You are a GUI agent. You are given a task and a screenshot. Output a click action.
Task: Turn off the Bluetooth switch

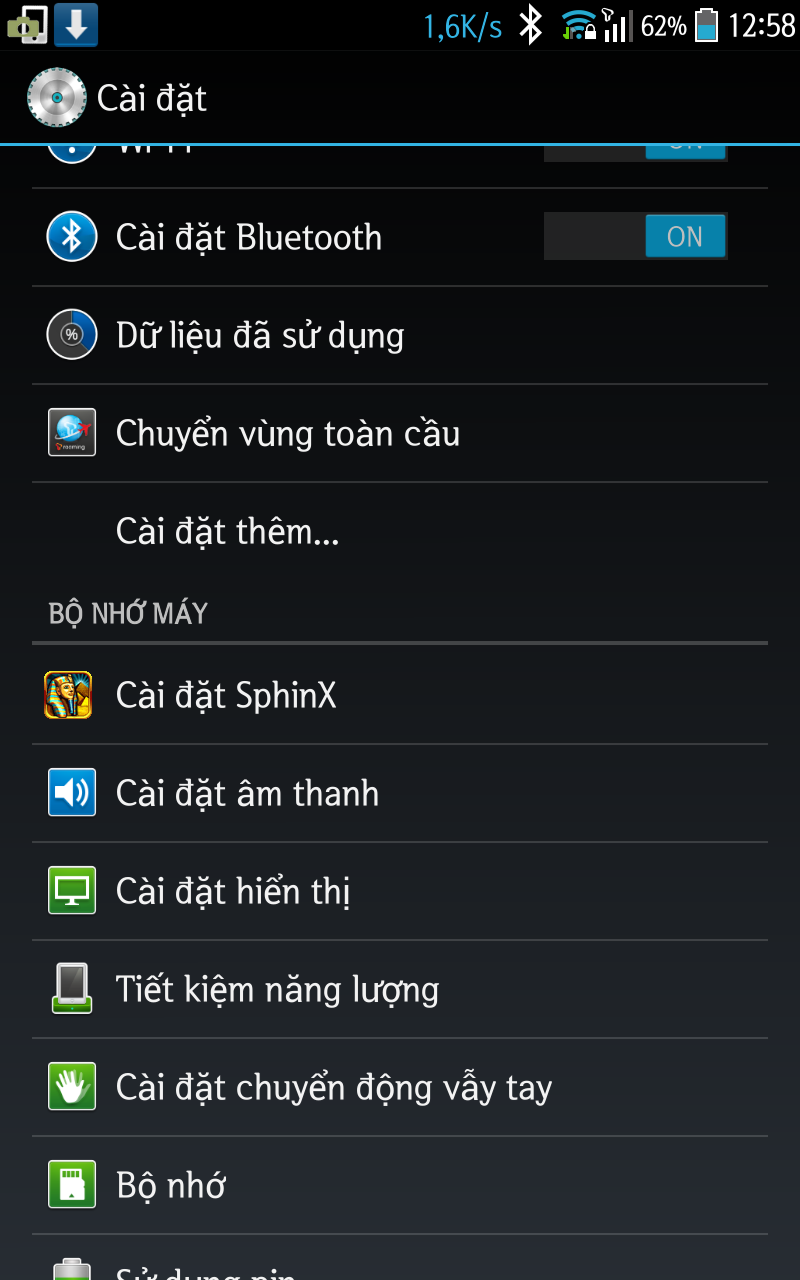[635, 237]
